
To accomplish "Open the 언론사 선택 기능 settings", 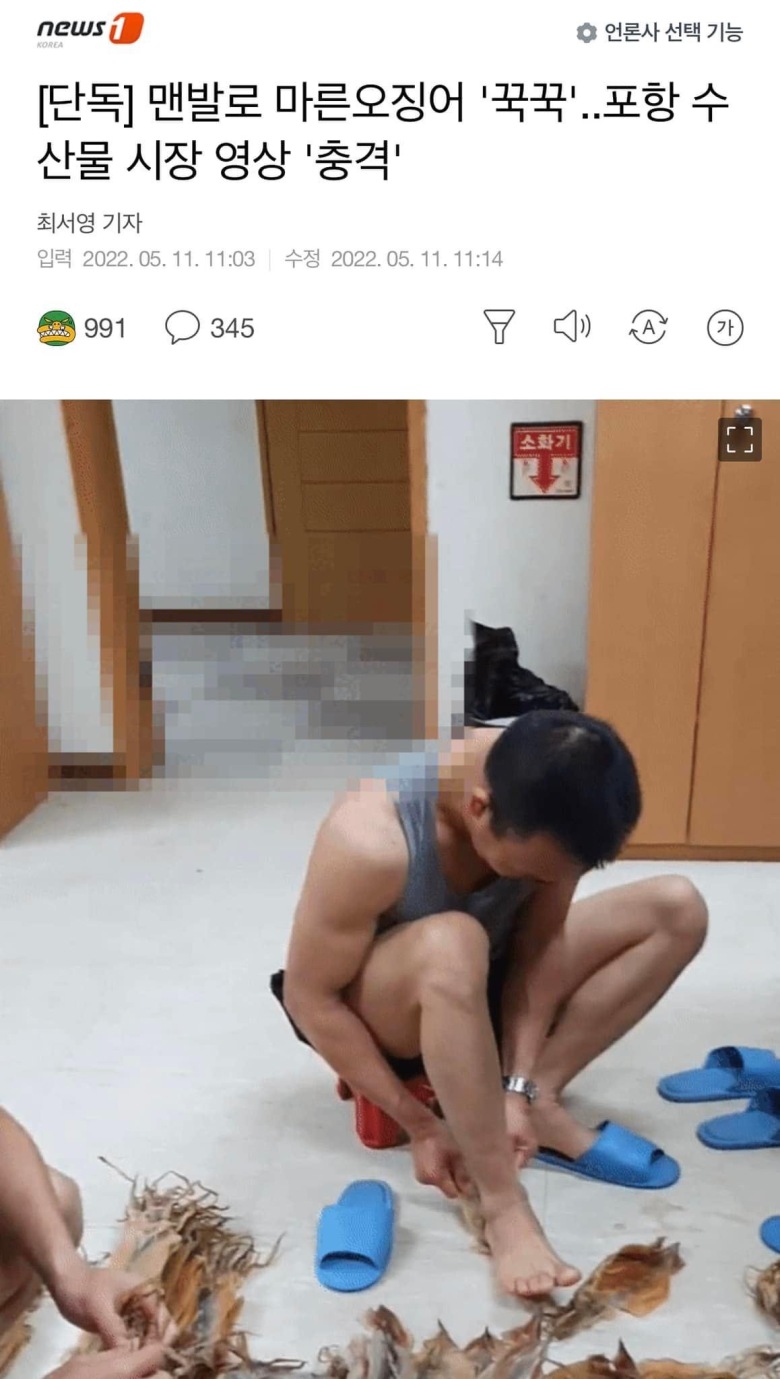I will click(660, 32).
